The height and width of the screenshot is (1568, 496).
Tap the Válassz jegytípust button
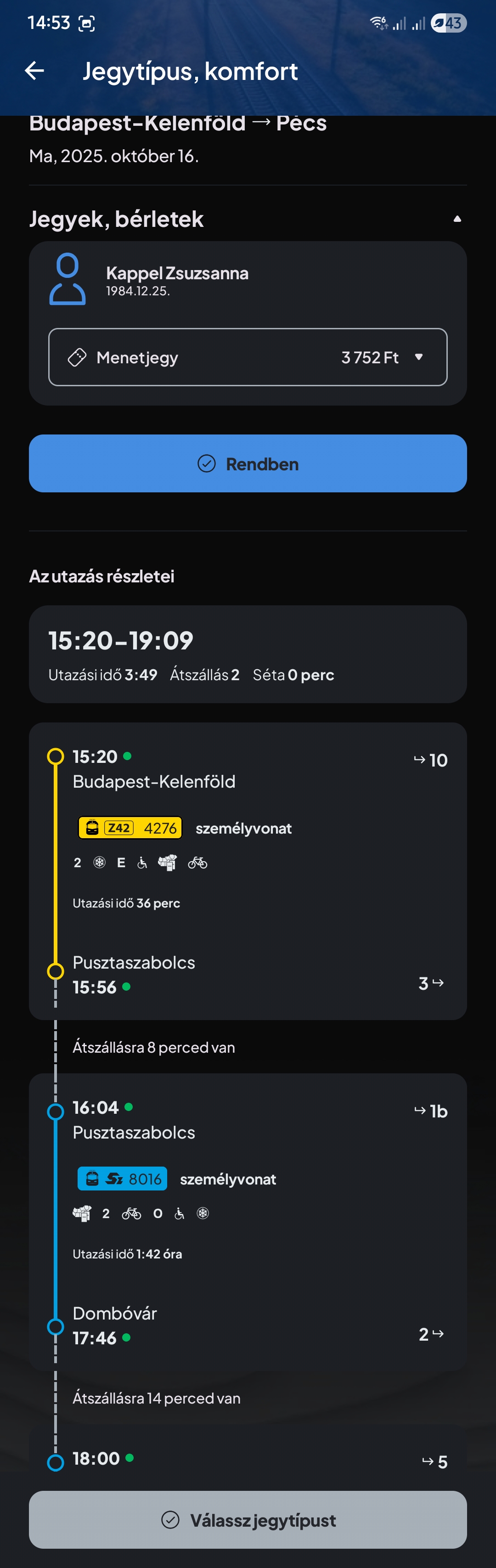click(248, 1520)
